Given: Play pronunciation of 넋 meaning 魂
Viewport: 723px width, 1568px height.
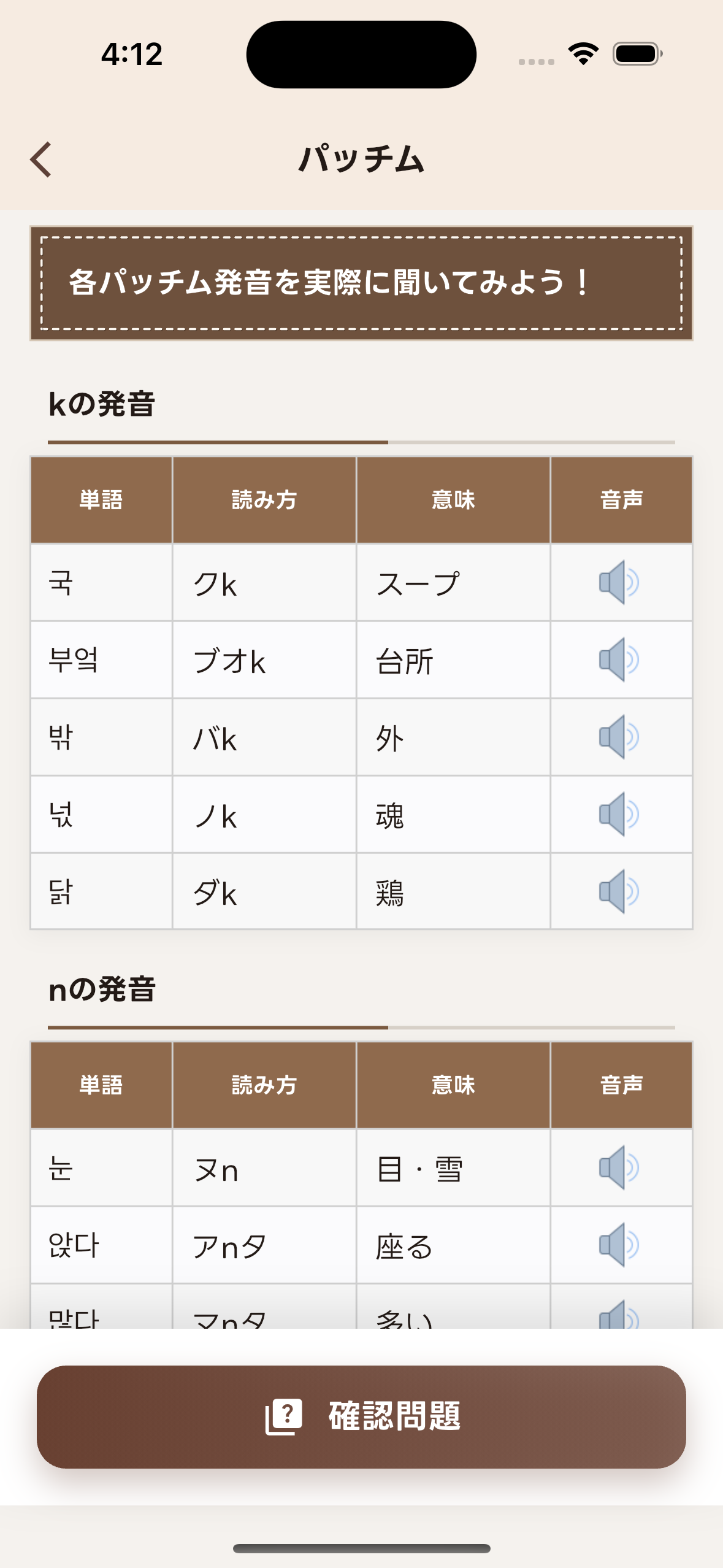Looking at the screenshot, I should [621, 815].
